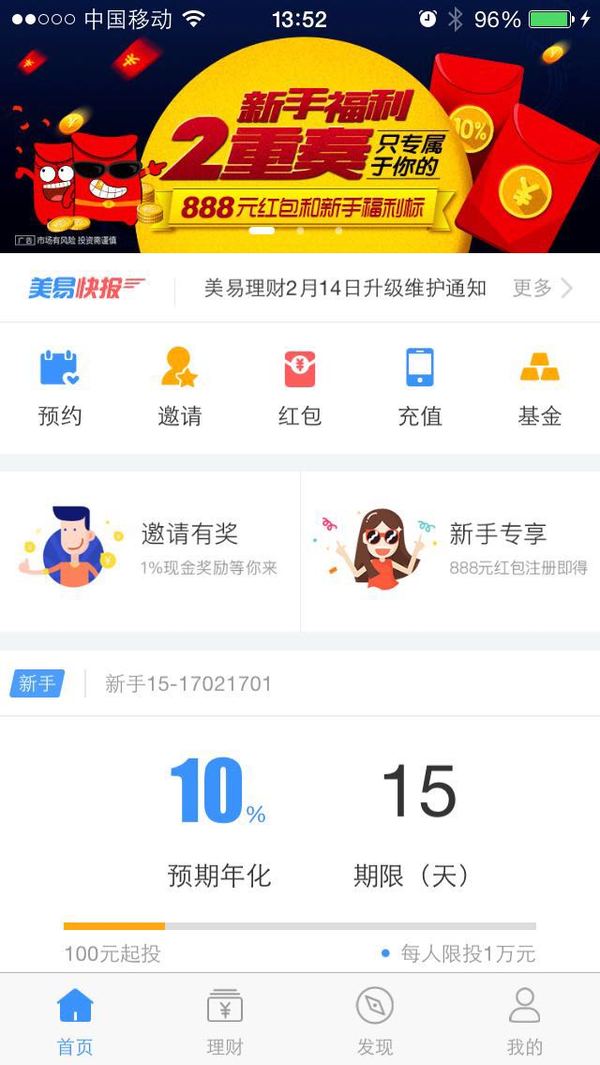Open the 邀请 shortcut
600x1065 pixels.
click(x=179, y=388)
